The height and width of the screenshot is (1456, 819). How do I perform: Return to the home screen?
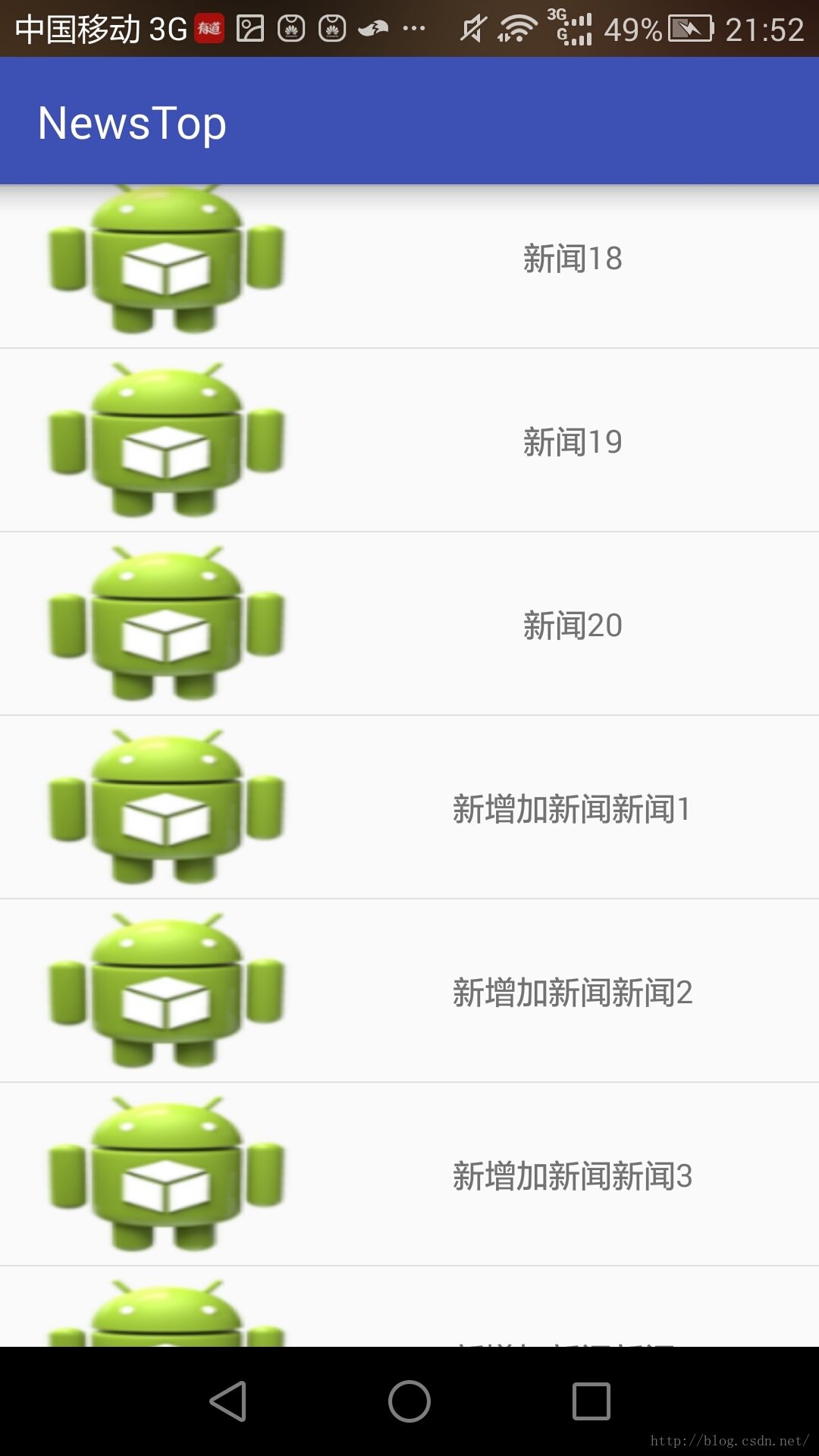click(409, 1401)
